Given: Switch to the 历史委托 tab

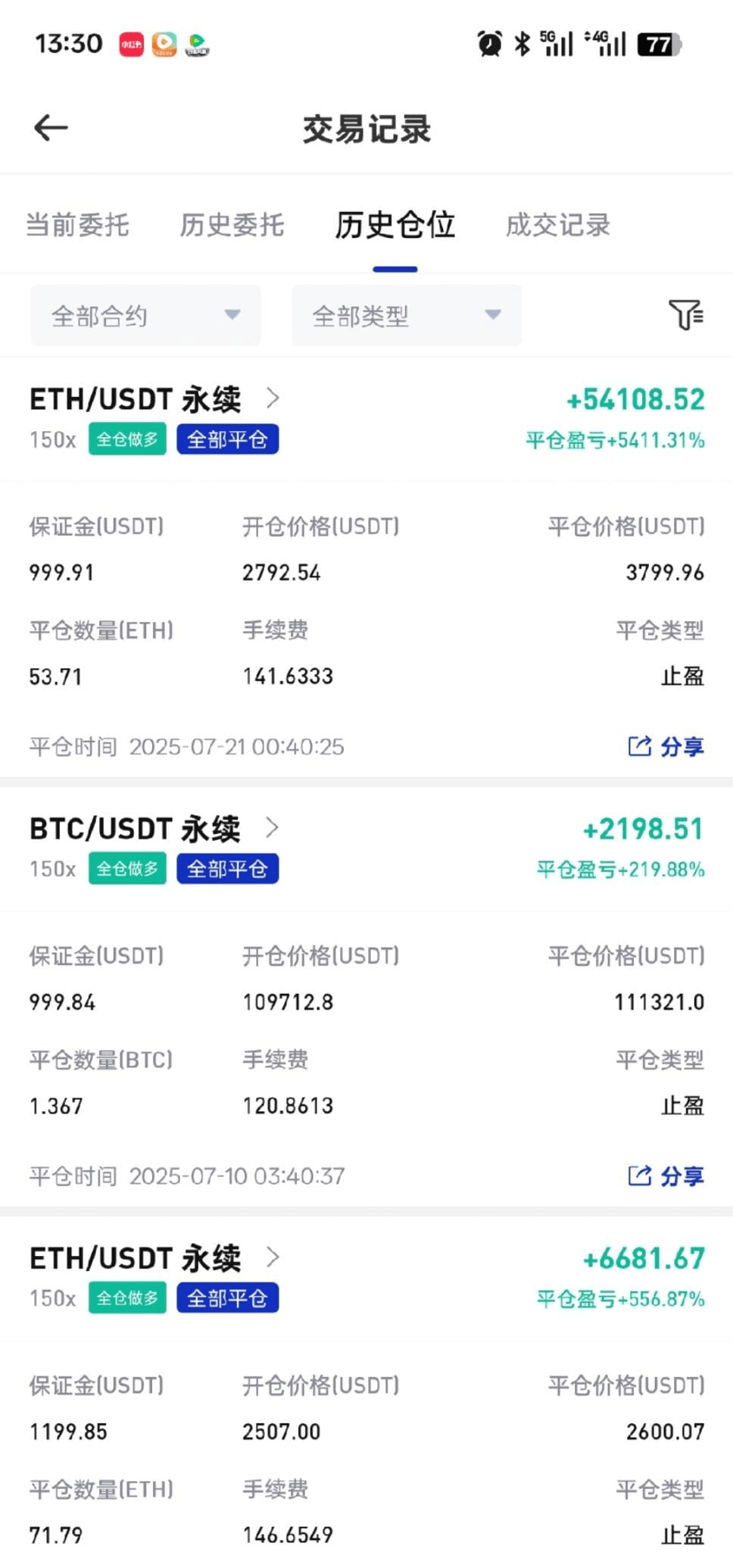Looking at the screenshot, I should click(x=232, y=225).
